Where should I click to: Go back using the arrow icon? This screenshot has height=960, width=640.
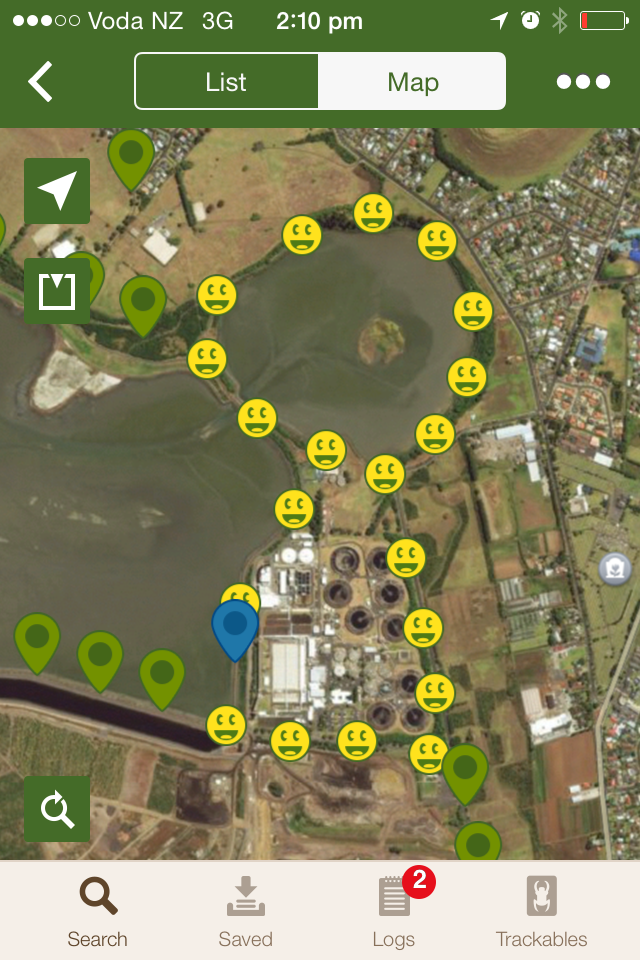coord(41,82)
